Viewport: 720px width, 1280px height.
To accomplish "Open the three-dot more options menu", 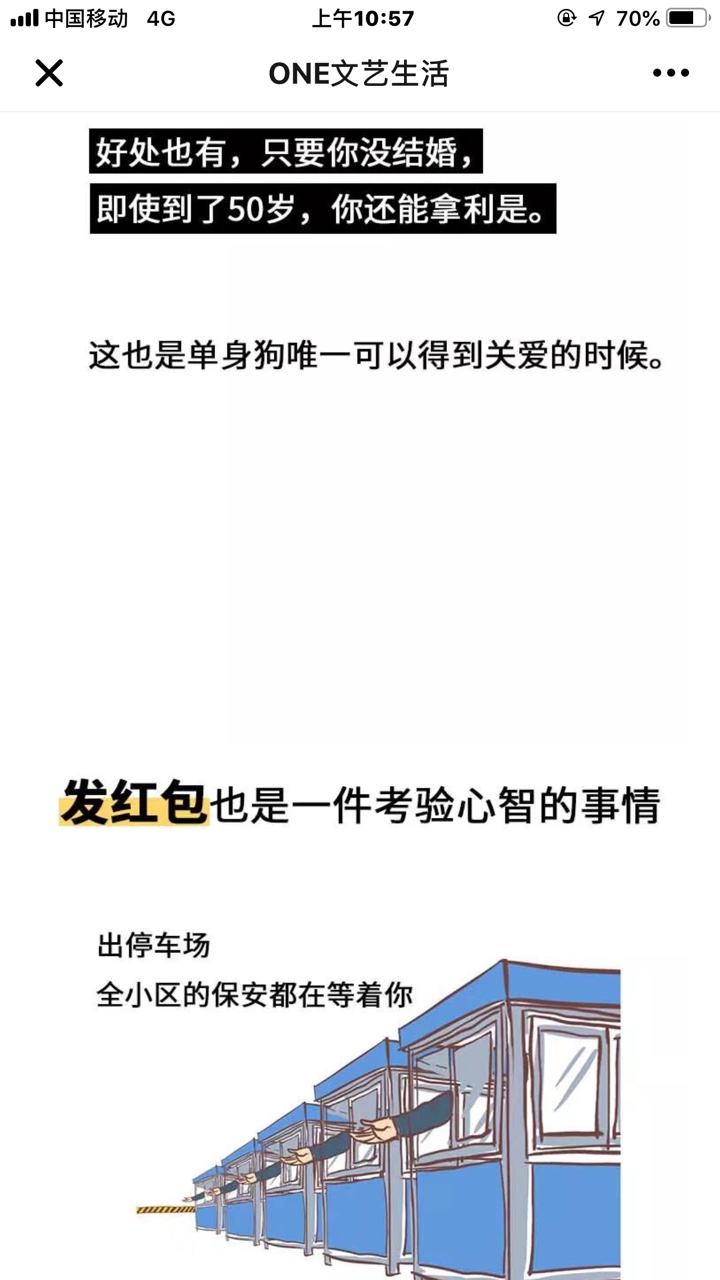I will coord(671,73).
